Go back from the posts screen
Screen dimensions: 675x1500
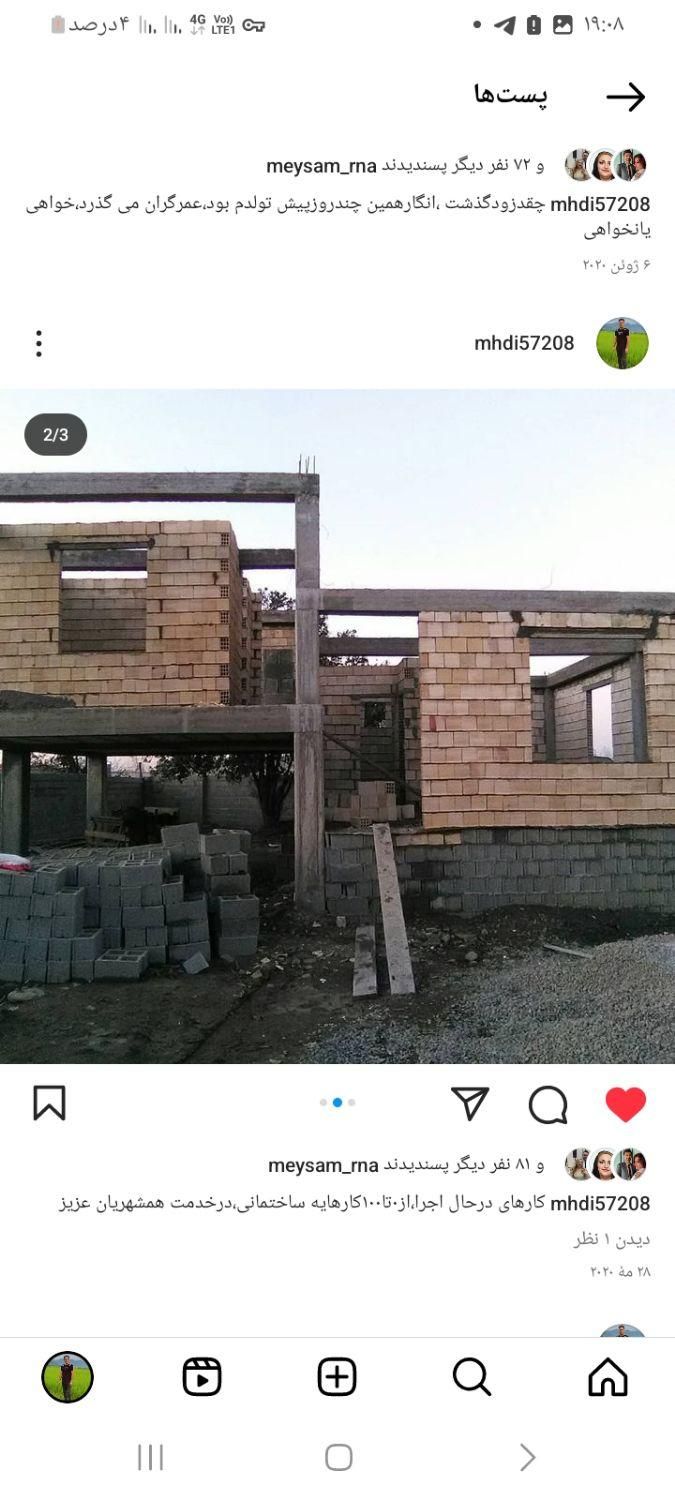click(625, 97)
